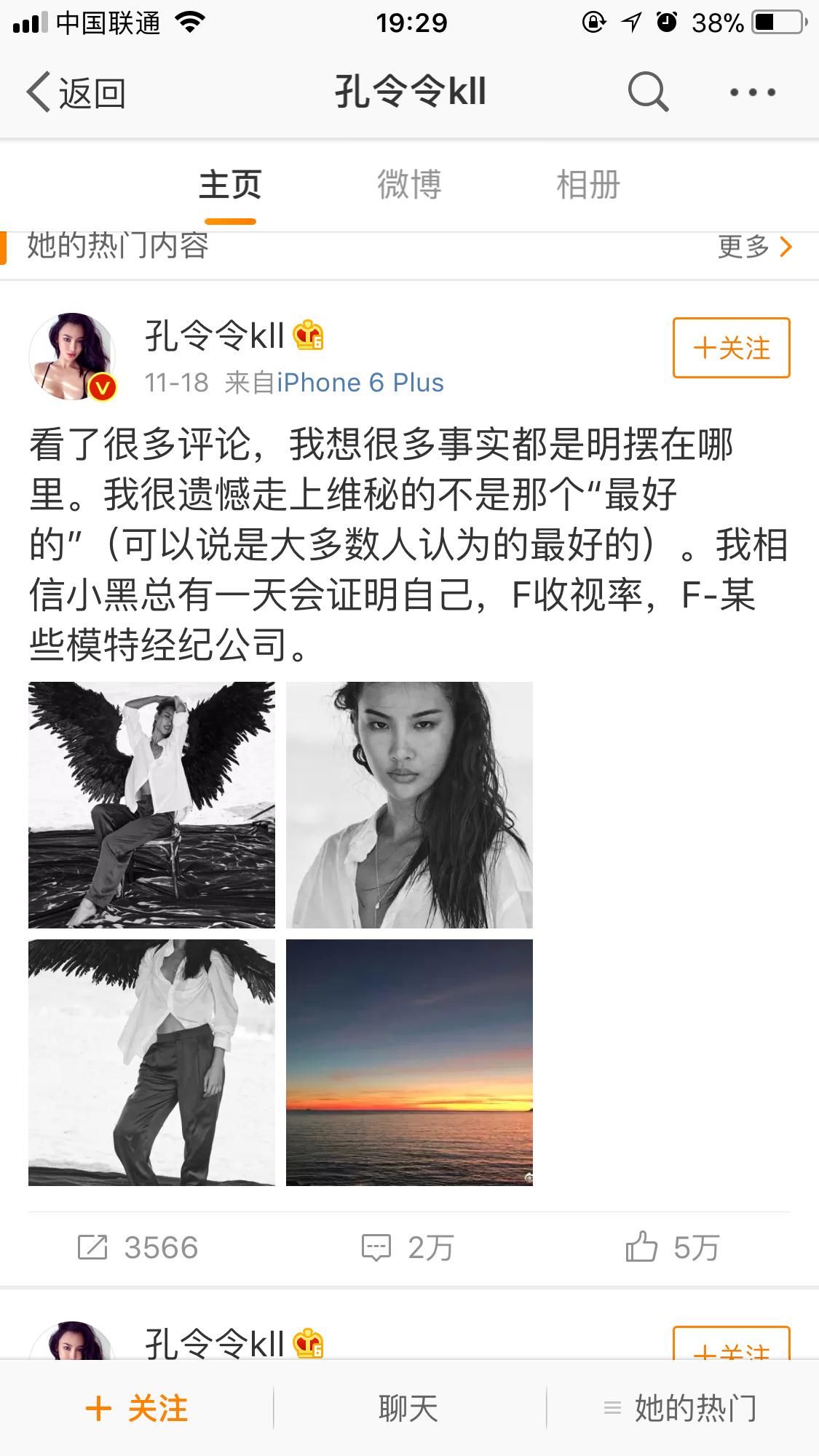The height and width of the screenshot is (1456, 819).
Task: Open the poster's profile avatar
Action: click(x=72, y=357)
